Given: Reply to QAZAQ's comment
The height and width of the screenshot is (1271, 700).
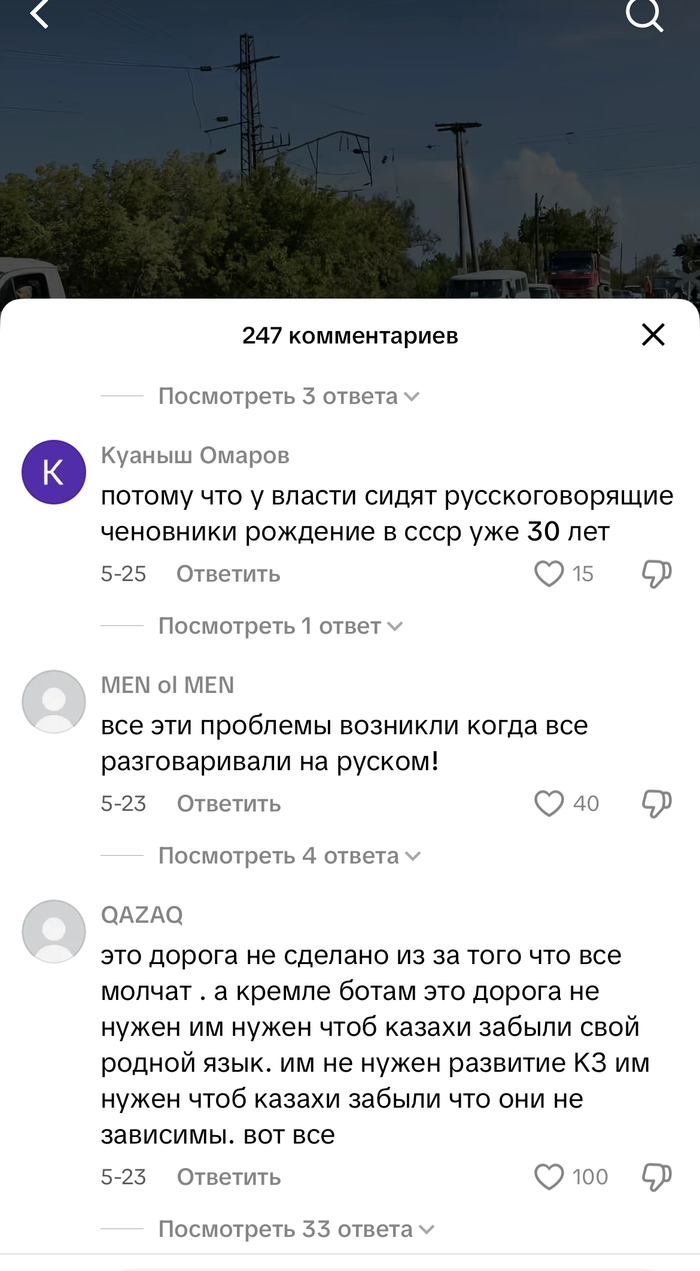Looking at the screenshot, I should coord(228,1177).
